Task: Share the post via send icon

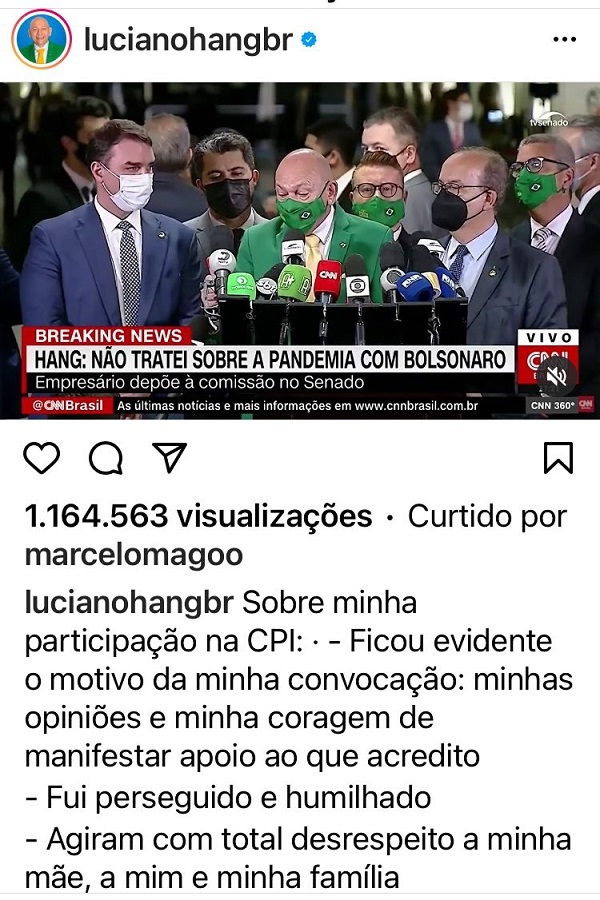Action: (169, 457)
